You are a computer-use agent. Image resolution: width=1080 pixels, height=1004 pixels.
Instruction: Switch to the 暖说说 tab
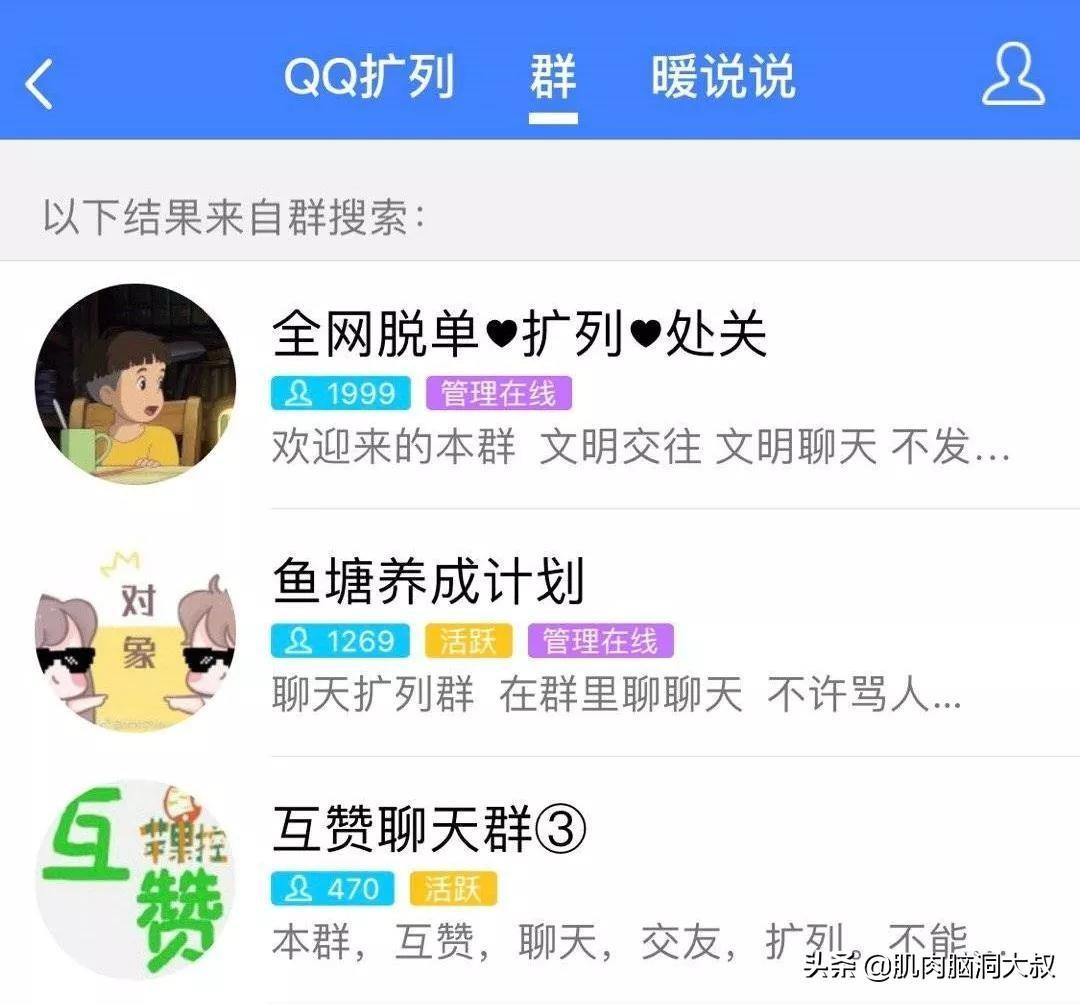pyautogui.click(x=723, y=78)
